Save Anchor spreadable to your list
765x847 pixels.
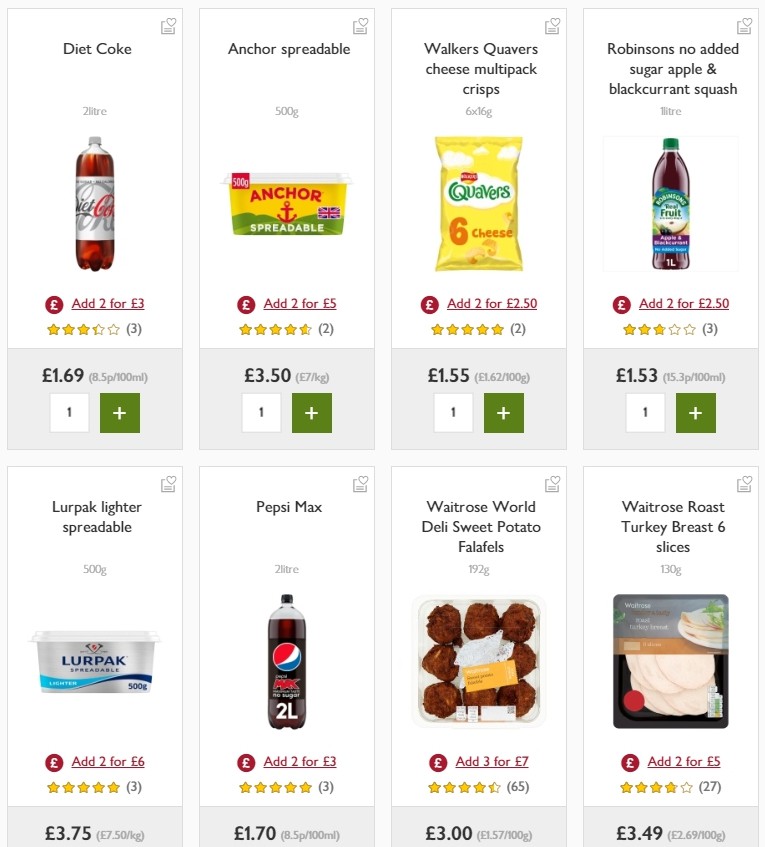pos(360,27)
